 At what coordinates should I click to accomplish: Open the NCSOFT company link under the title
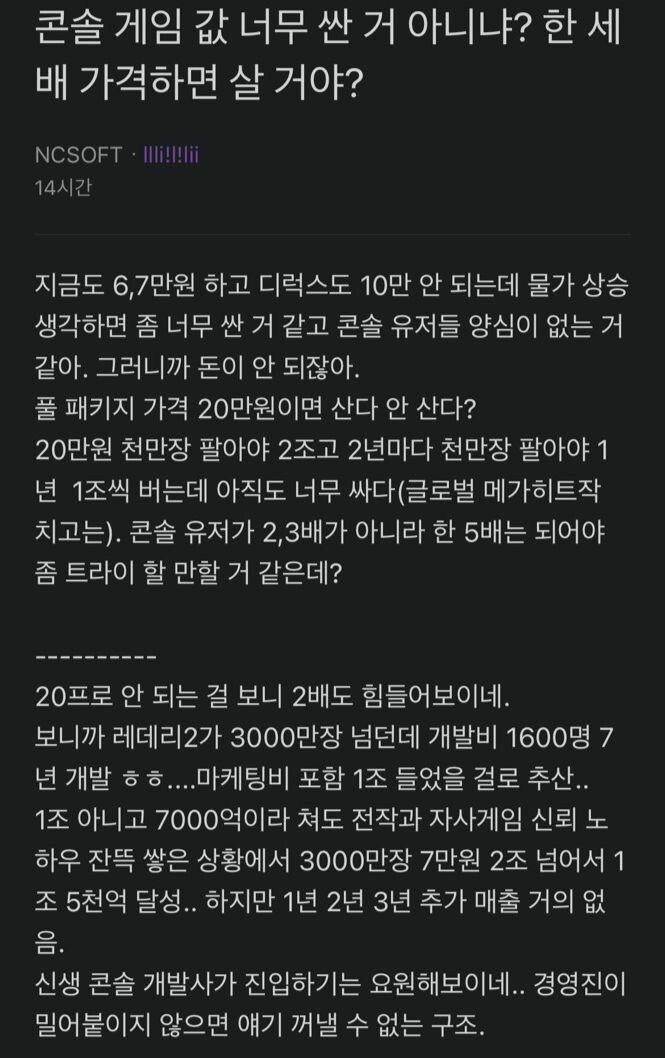point(78,154)
